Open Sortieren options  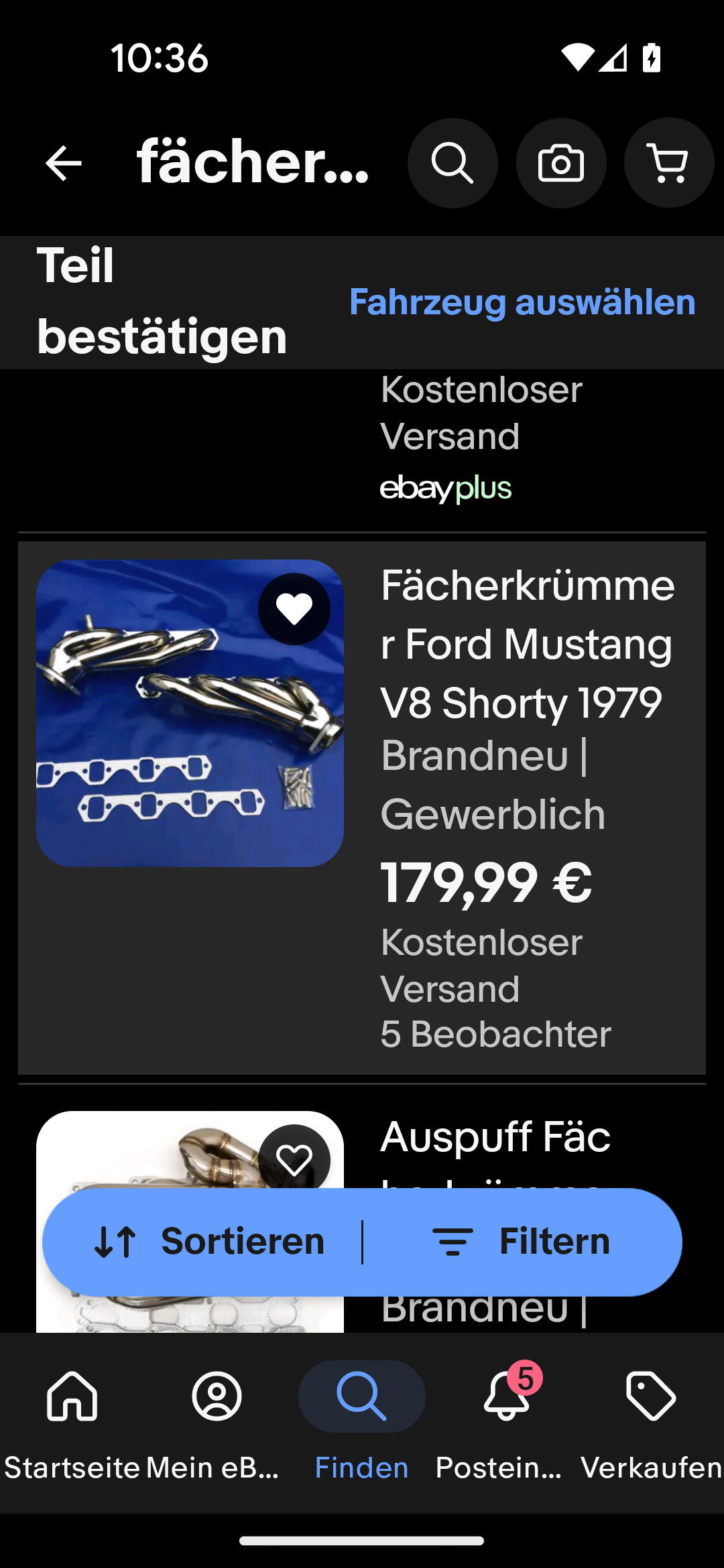coord(209,1242)
